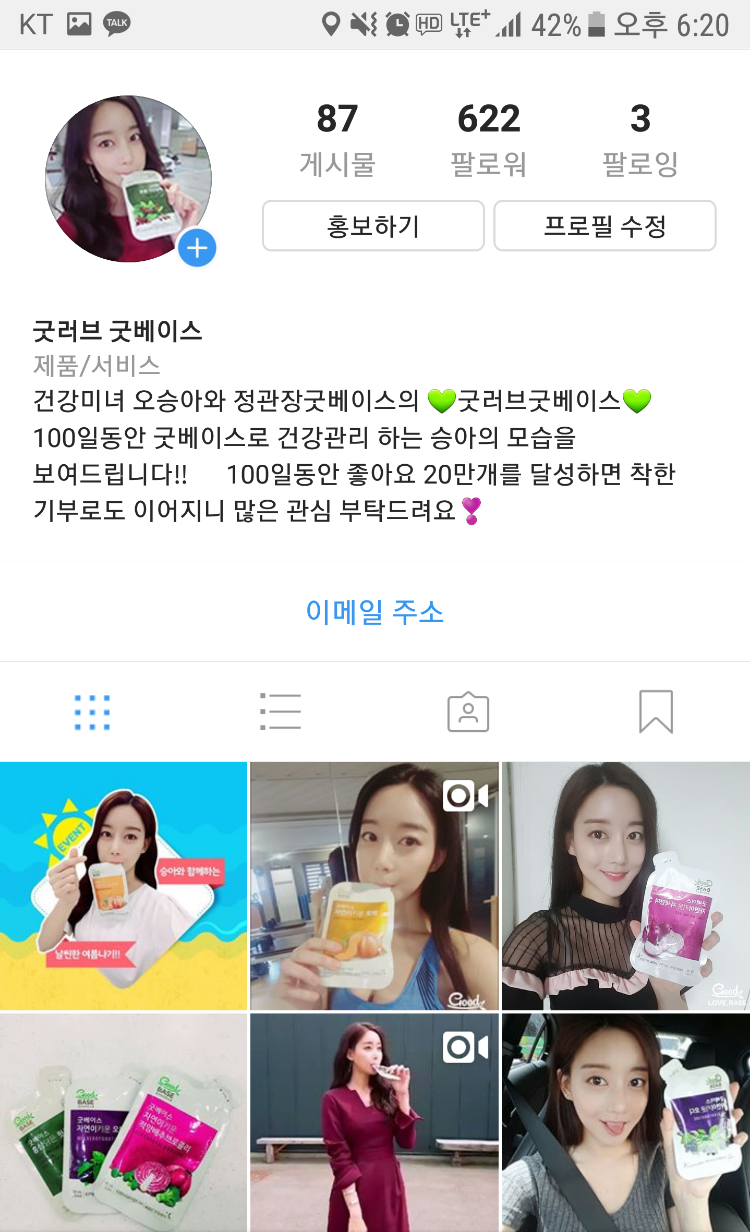The height and width of the screenshot is (1232, 750).
Task: Tap the 홍보하기 promote button
Action: click(x=373, y=226)
